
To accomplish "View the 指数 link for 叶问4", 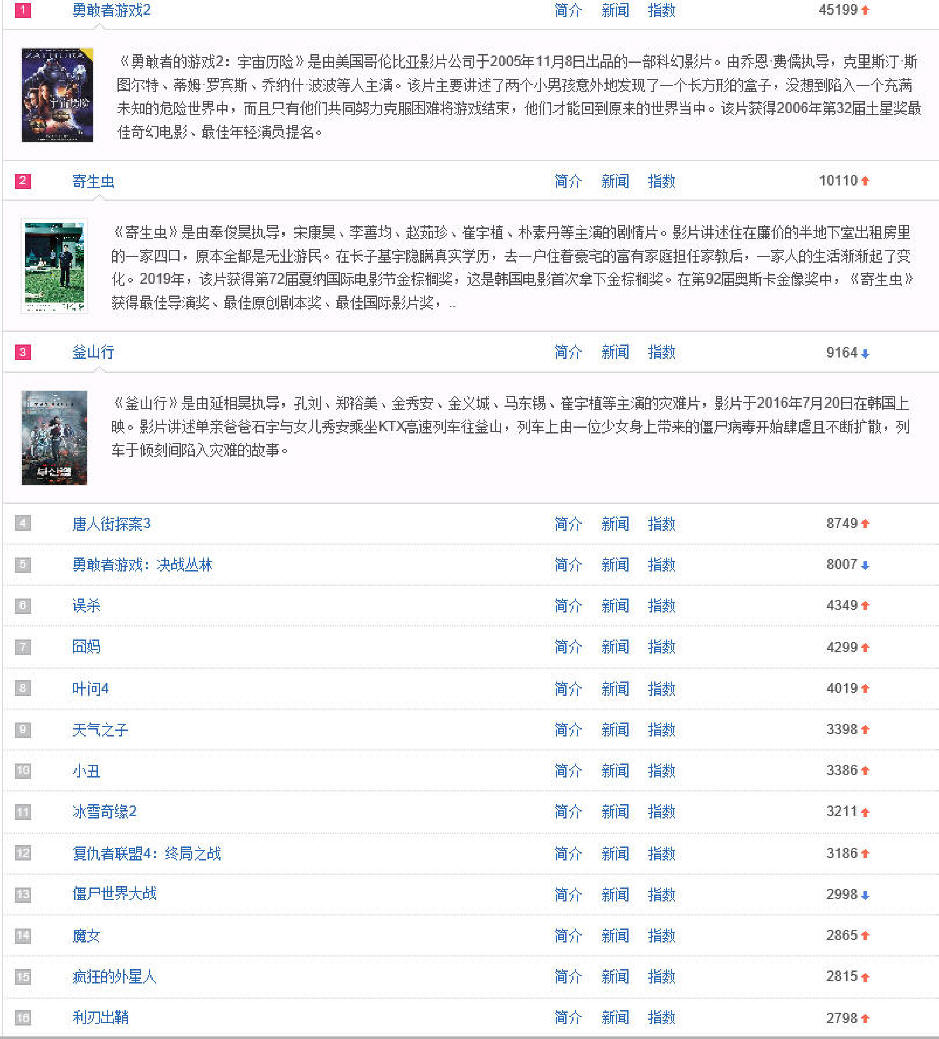I will pyautogui.click(x=662, y=689).
